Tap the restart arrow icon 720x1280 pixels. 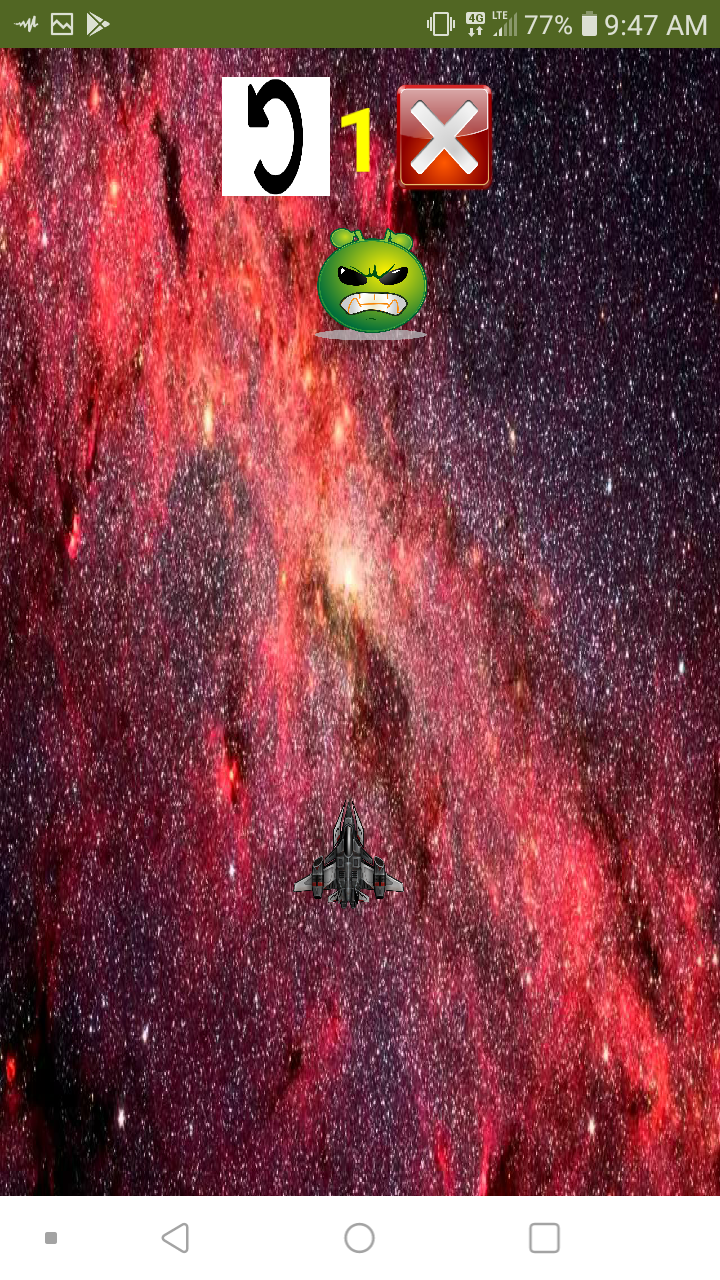point(275,133)
